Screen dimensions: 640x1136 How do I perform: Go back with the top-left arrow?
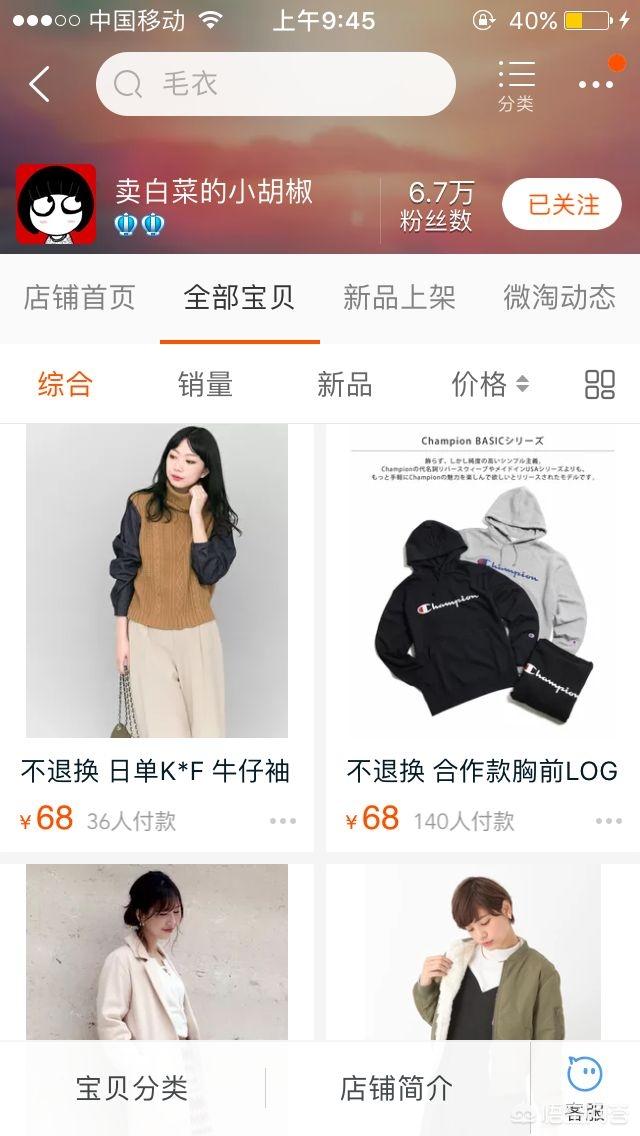[x=40, y=83]
